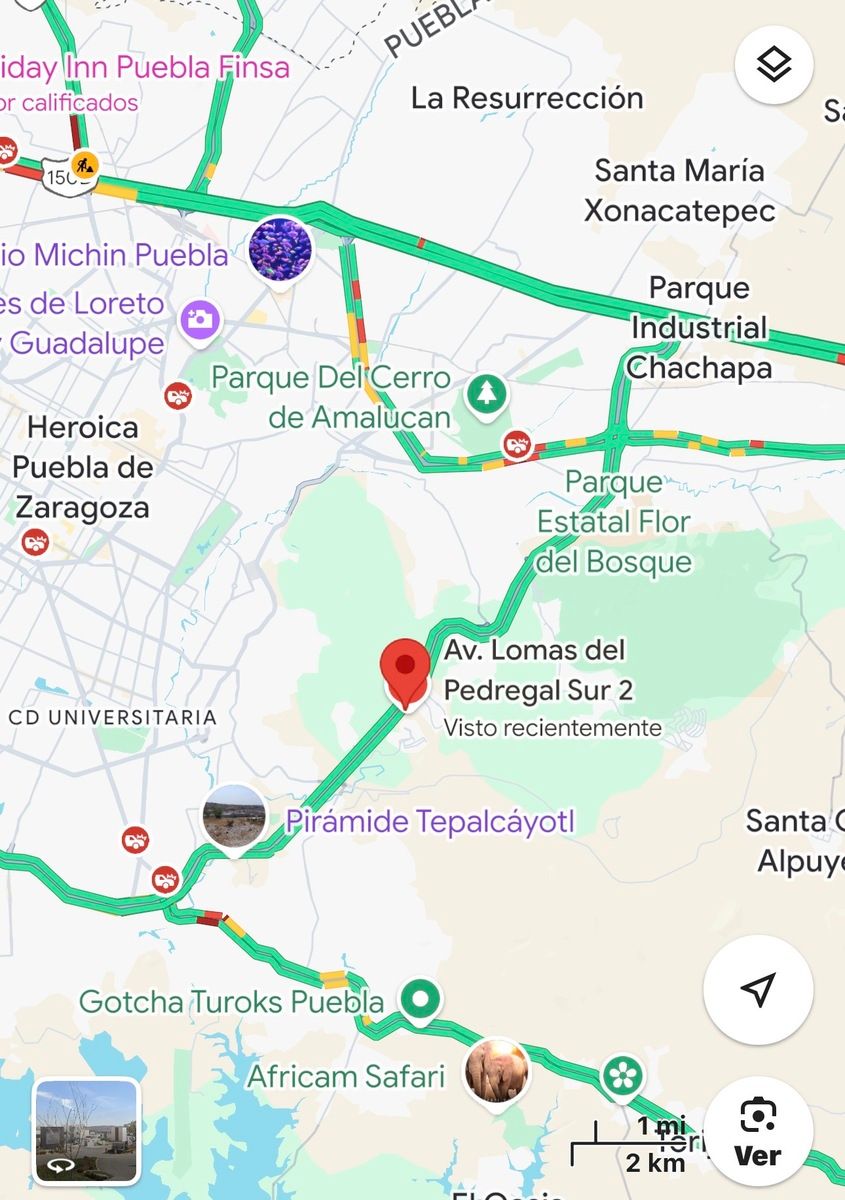Tap the green dot at Gotcha Turoks Puebla

pos(419,998)
